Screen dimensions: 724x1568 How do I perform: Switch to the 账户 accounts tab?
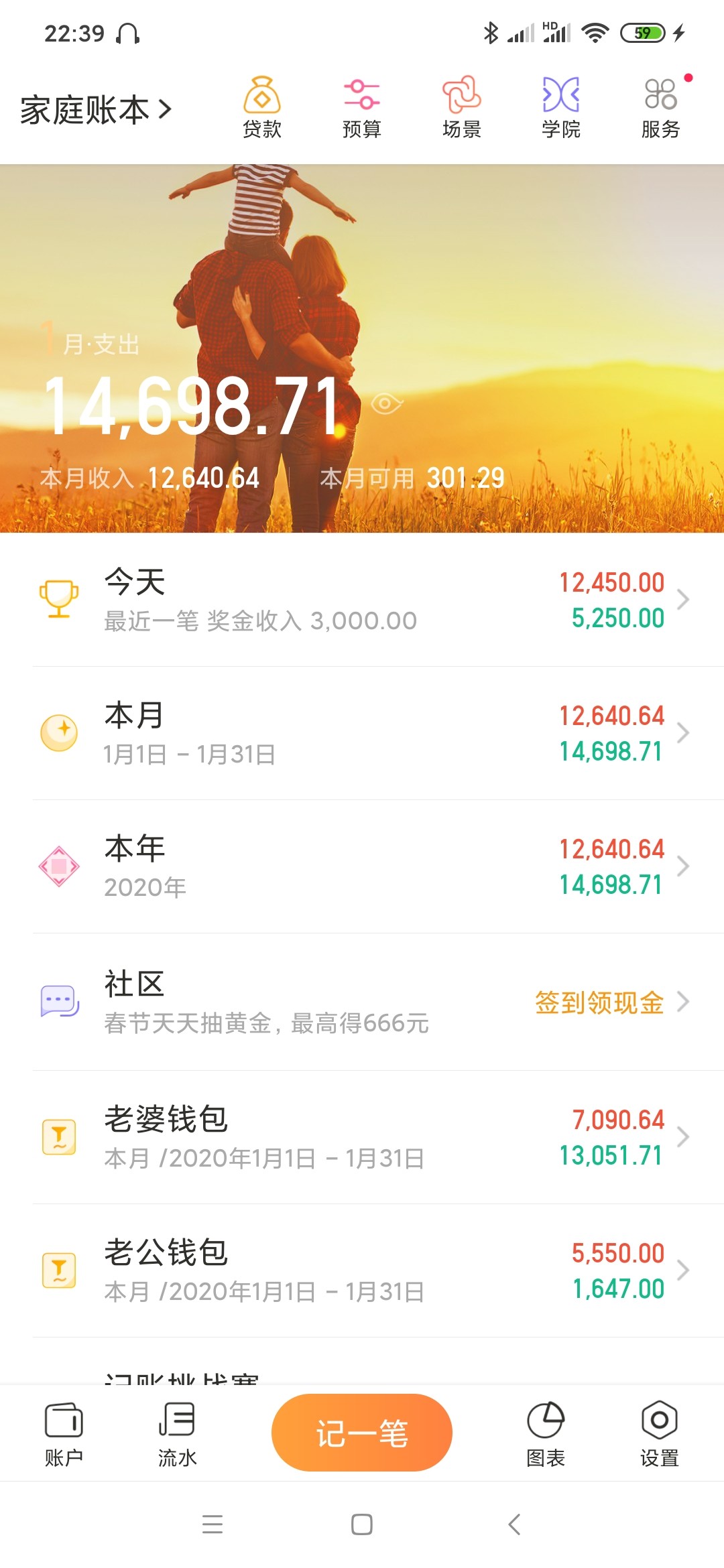tap(64, 1434)
